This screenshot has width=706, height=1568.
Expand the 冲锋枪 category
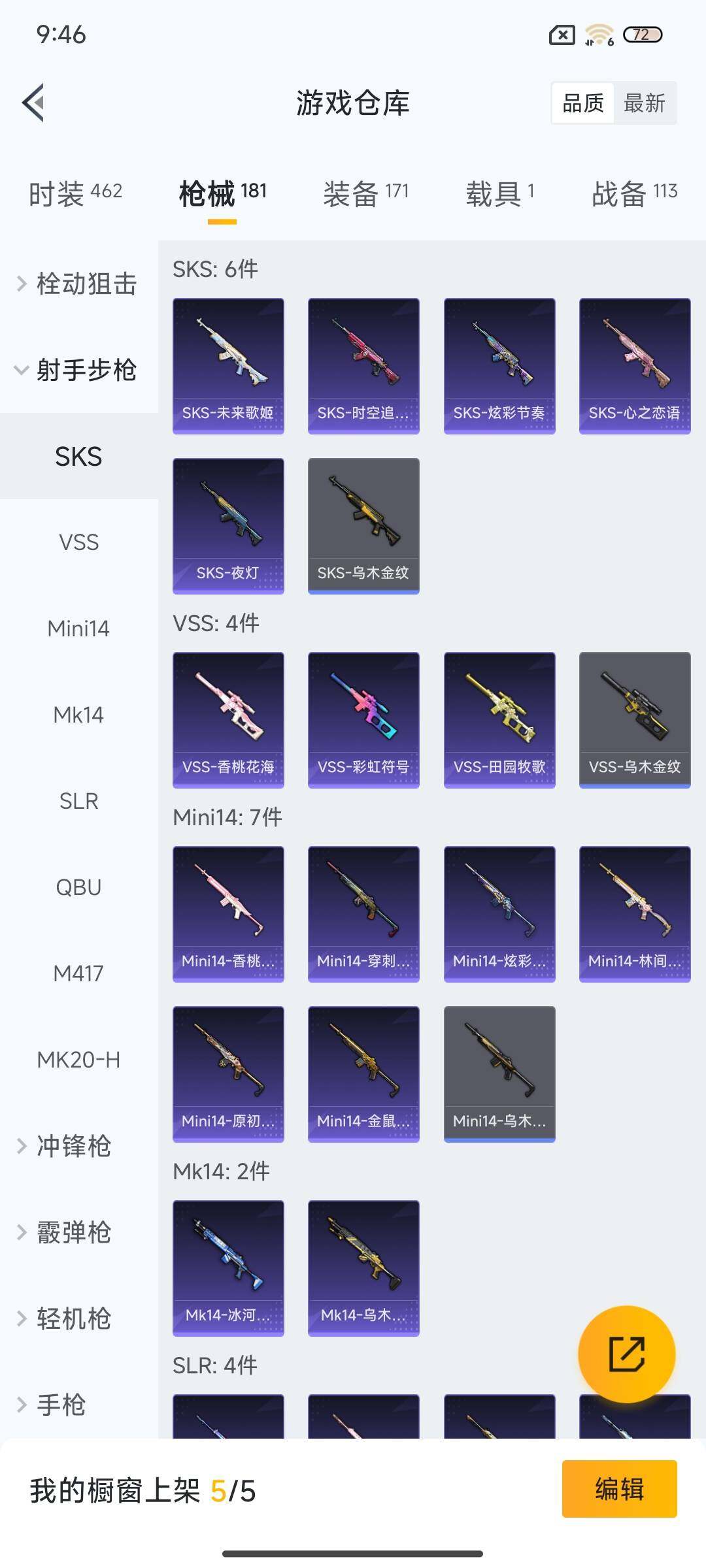tap(72, 1146)
